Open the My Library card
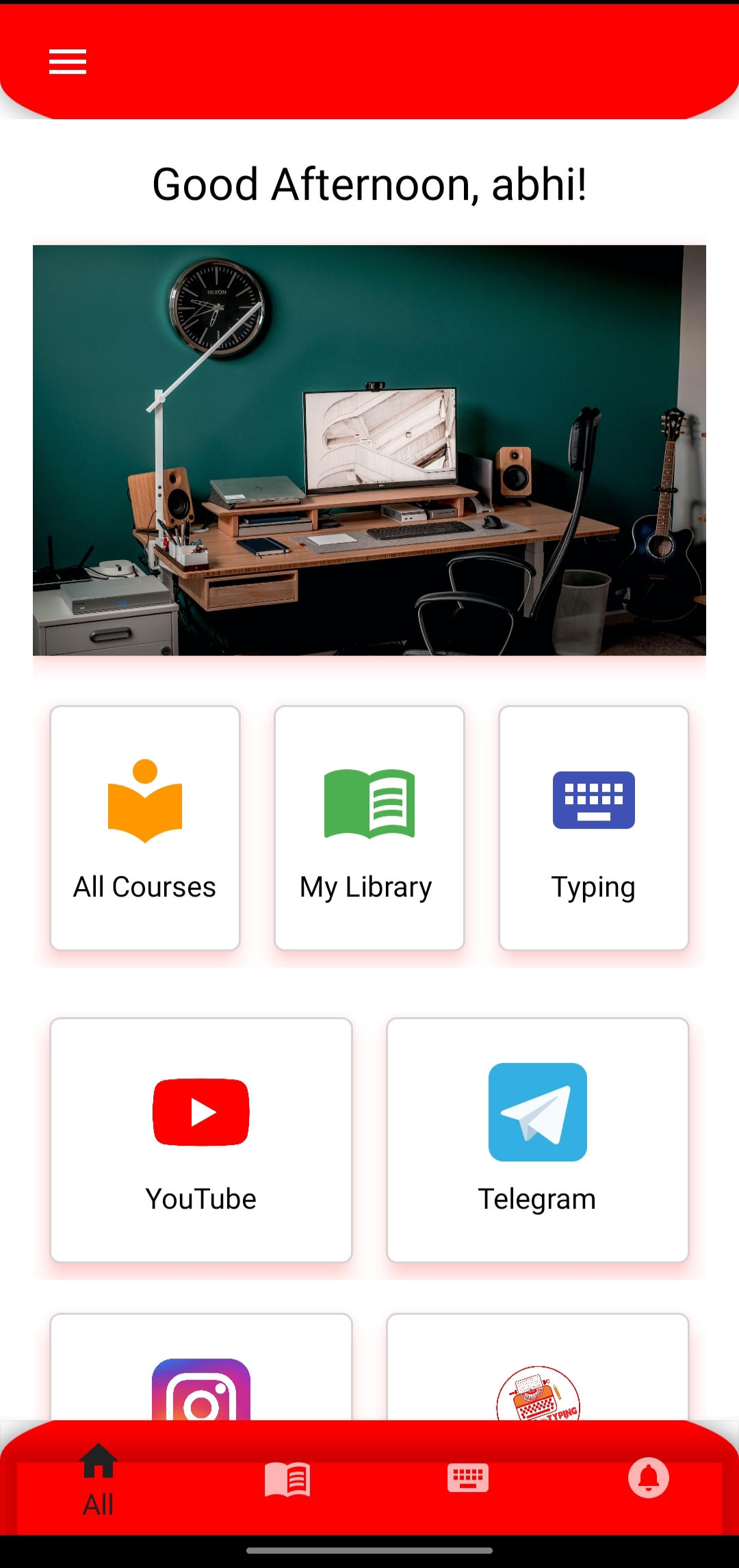Image resolution: width=739 pixels, height=1568 pixels. [369, 828]
